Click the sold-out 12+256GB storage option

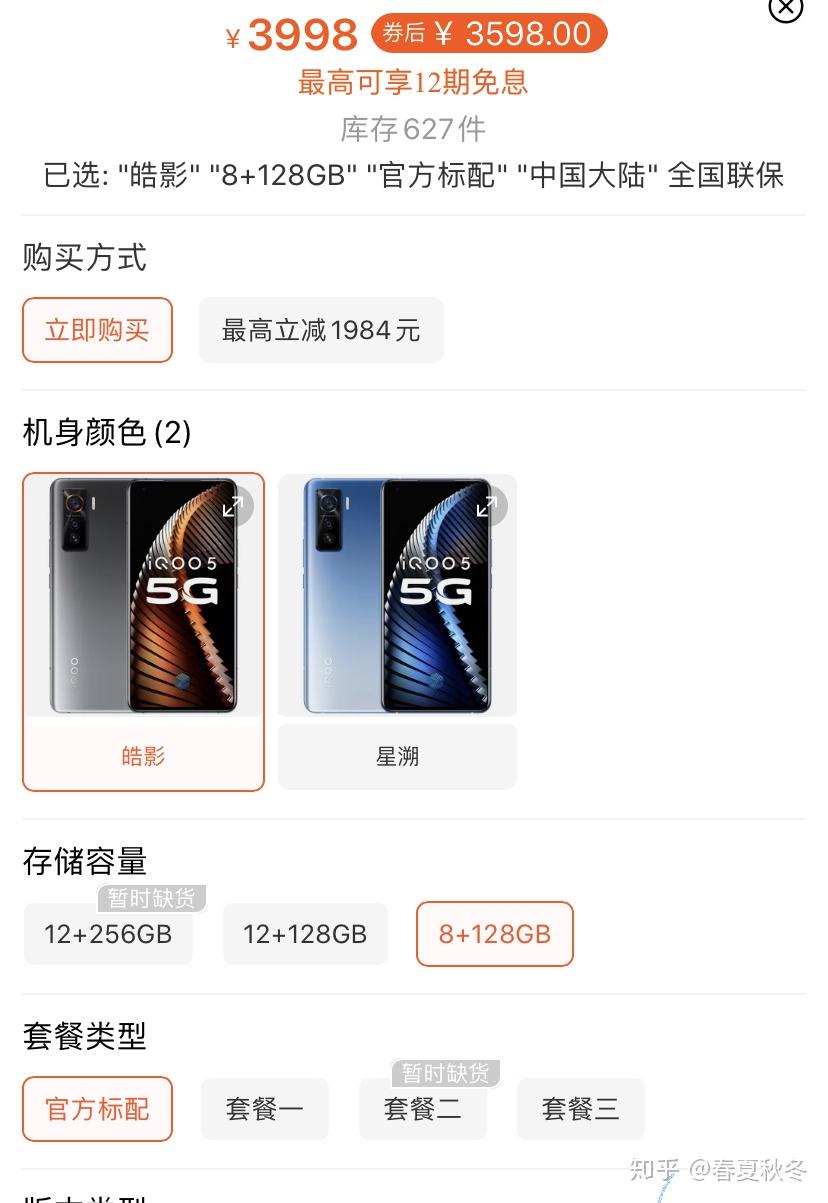(108, 934)
